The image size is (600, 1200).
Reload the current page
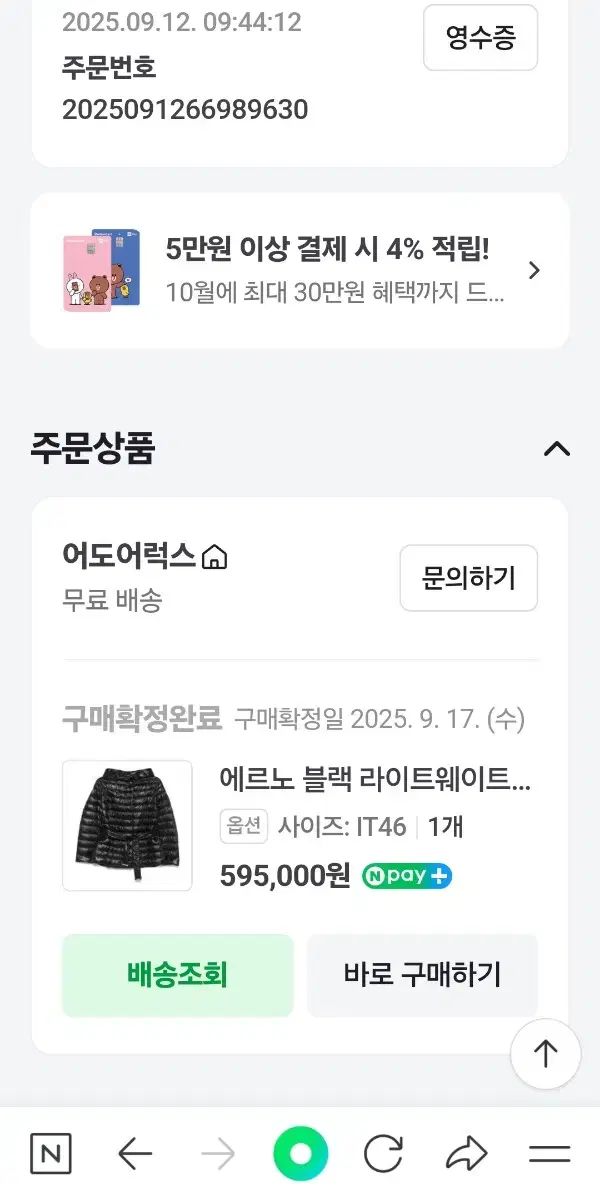(383, 1154)
